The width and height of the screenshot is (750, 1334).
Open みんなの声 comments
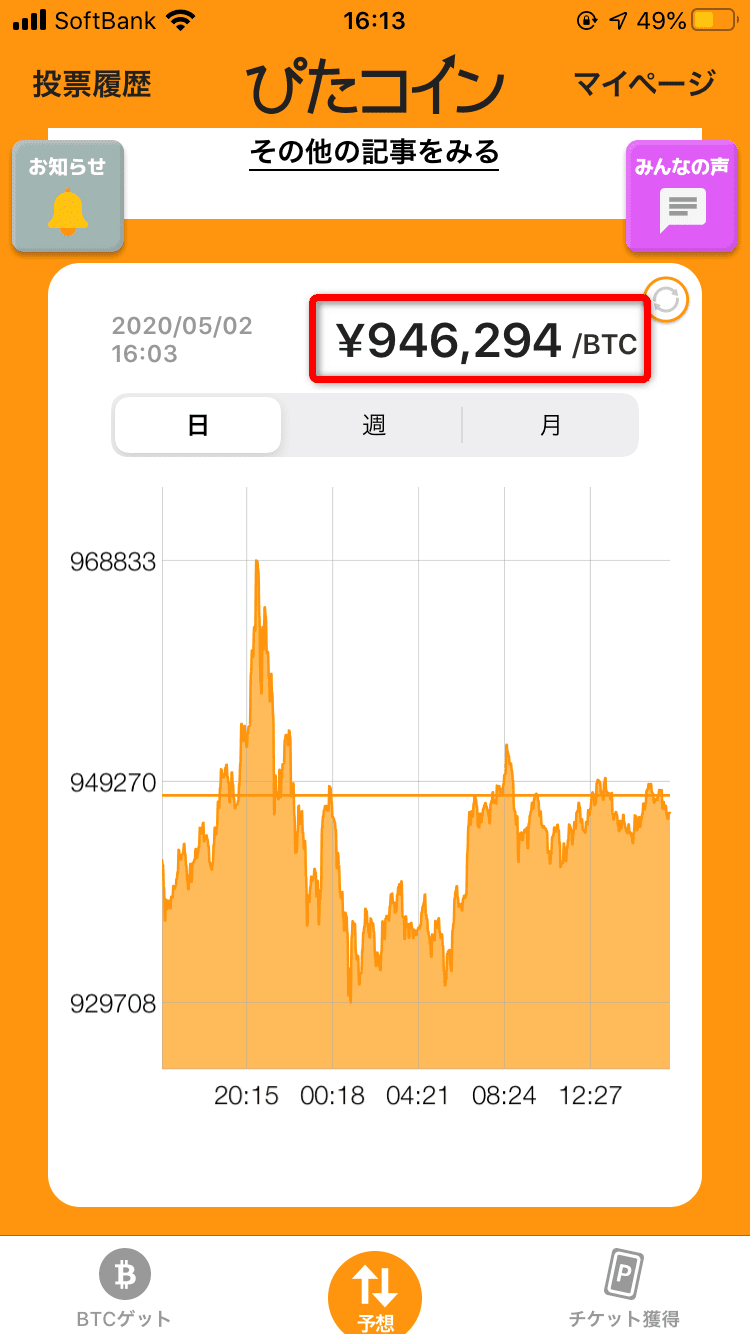pos(682,196)
